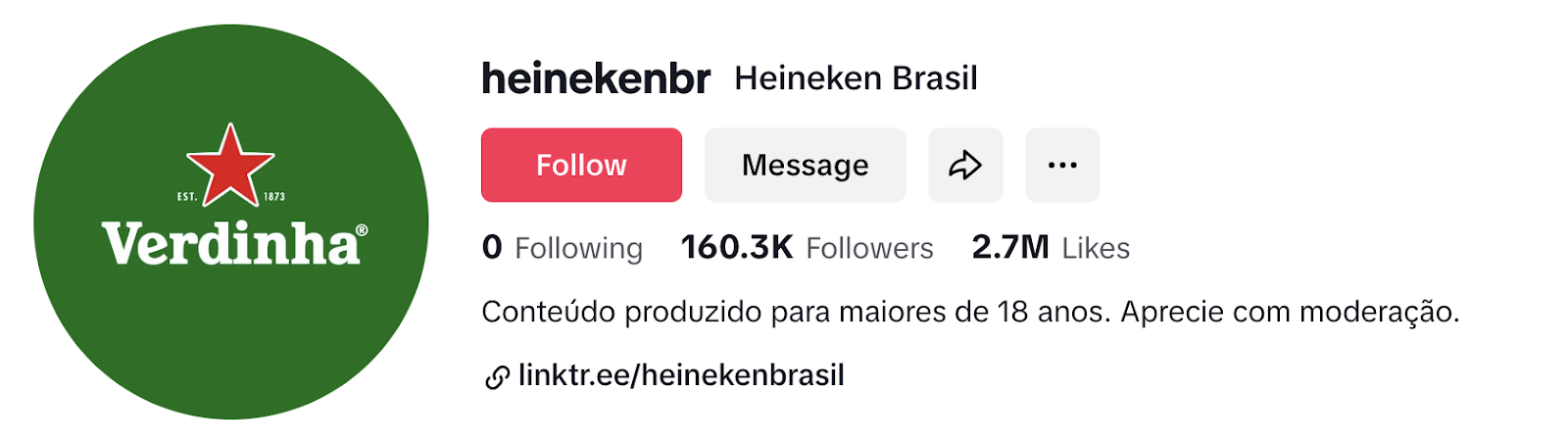The width and height of the screenshot is (1568, 442).
Task: Share this profile
Action: coord(965,165)
